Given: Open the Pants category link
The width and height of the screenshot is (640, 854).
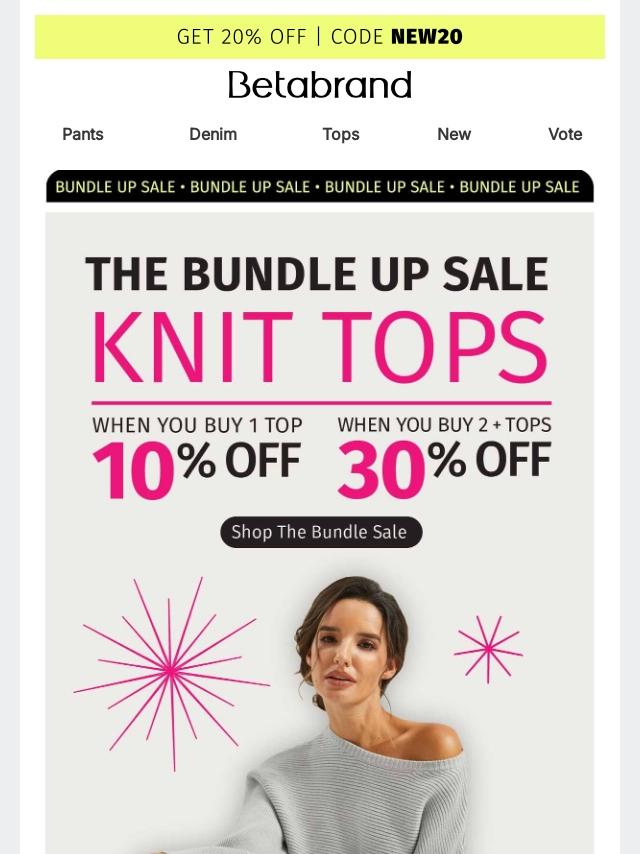Looking at the screenshot, I should [83, 134].
